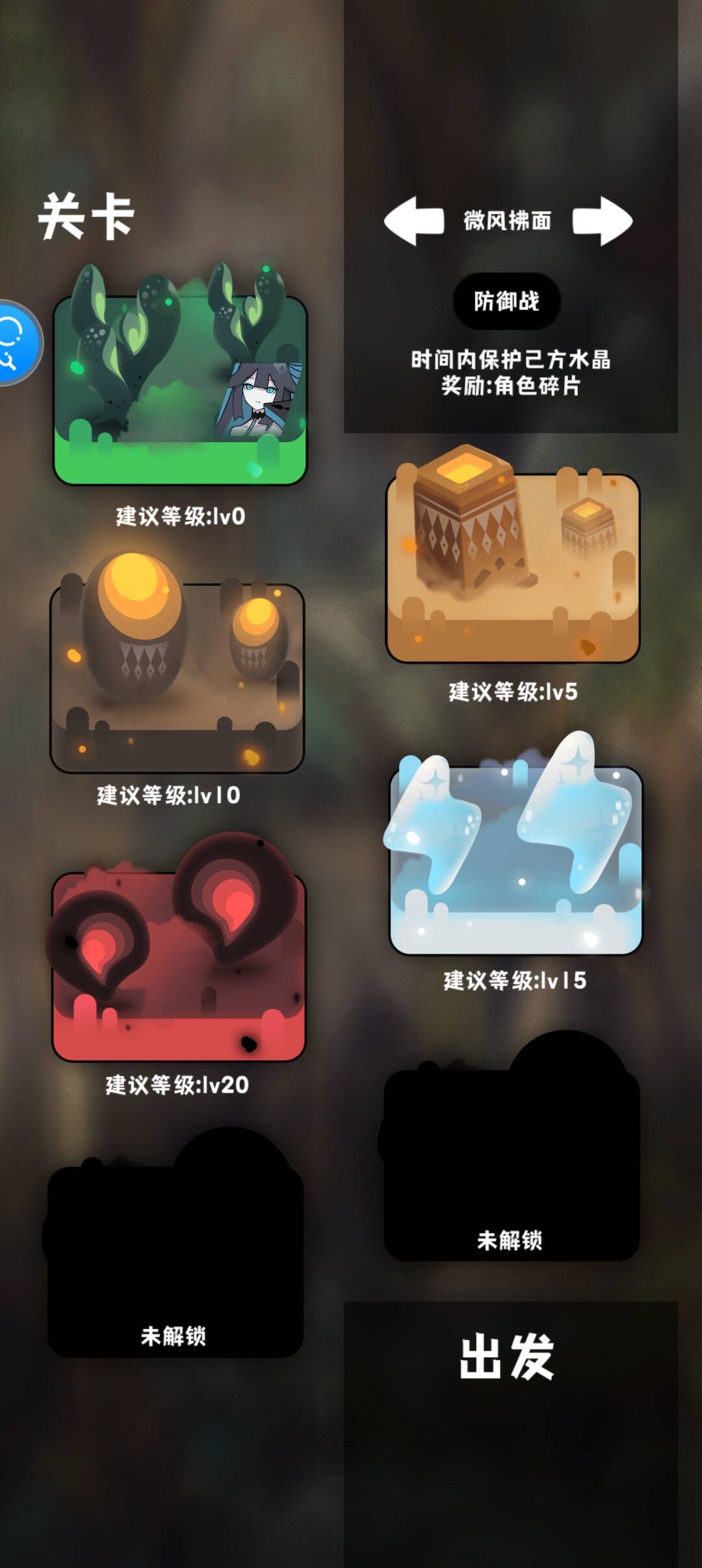Tap the right arrow beside 微风拂面
702x1568 pixels.
[x=603, y=221]
